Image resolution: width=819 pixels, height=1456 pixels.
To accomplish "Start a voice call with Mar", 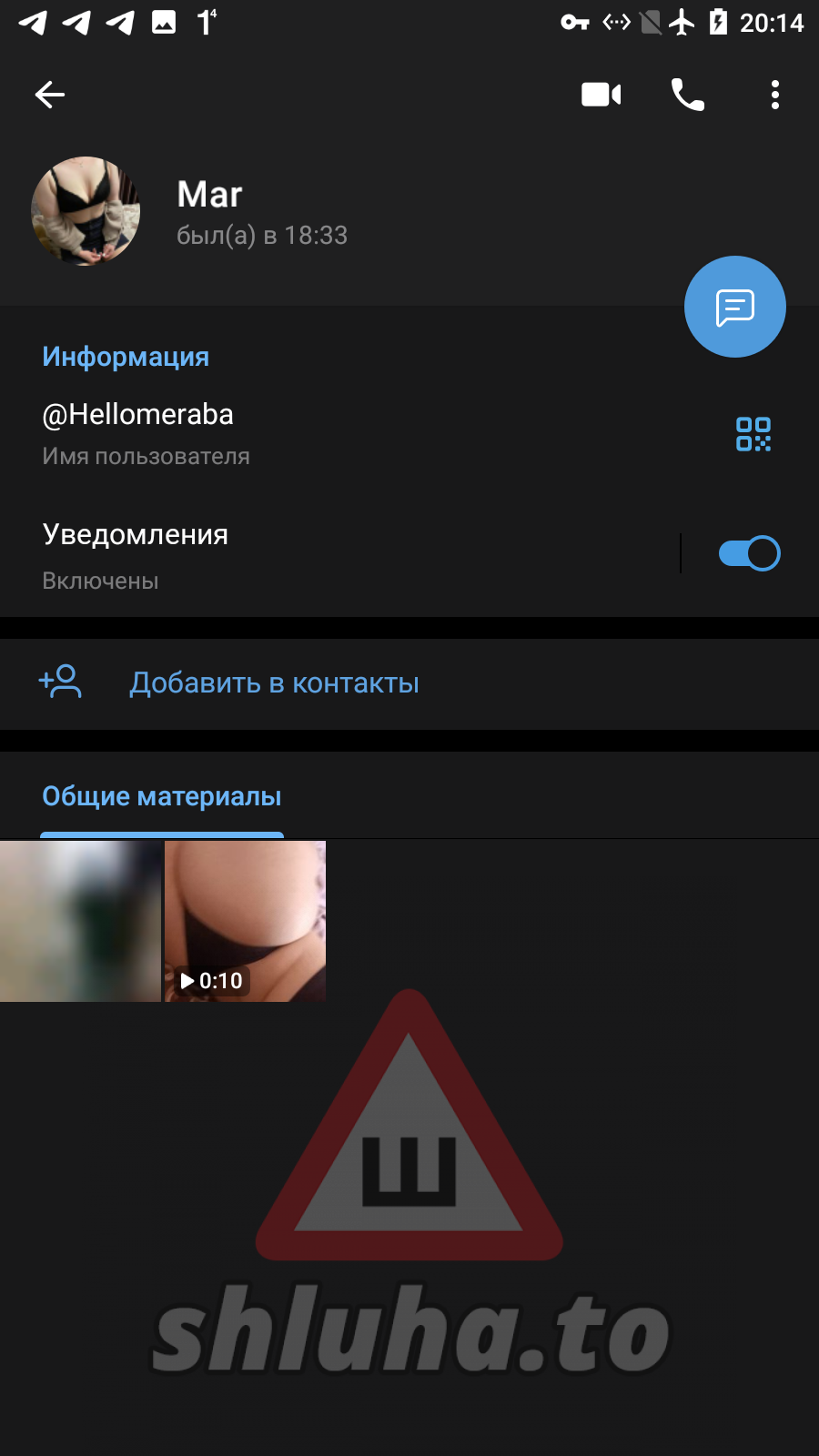I will click(x=687, y=95).
